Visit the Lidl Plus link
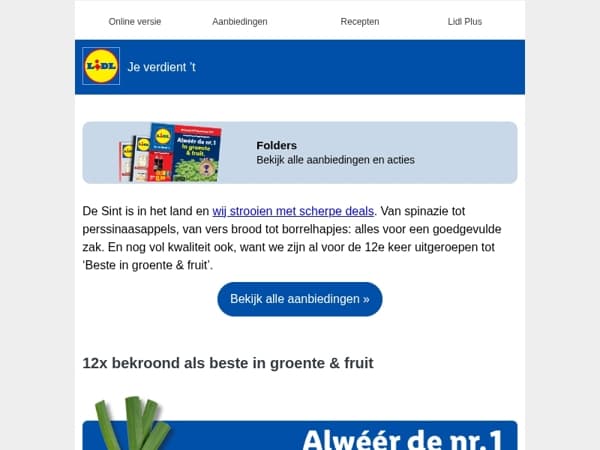600x450 pixels. [465, 21]
